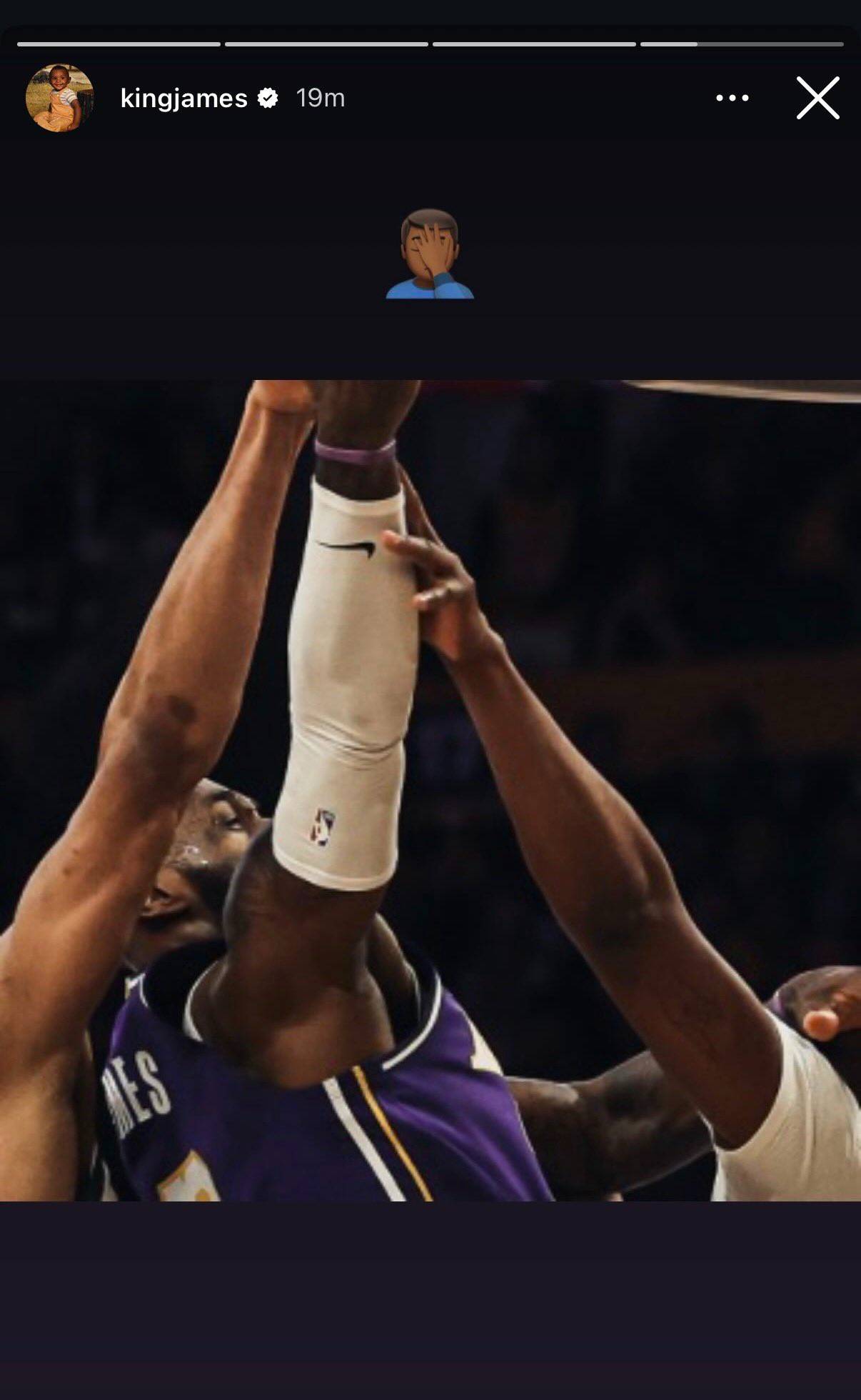861x1400 pixels.
Task: Open the three-dot story options menu
Action: click(x=732, y=98)
